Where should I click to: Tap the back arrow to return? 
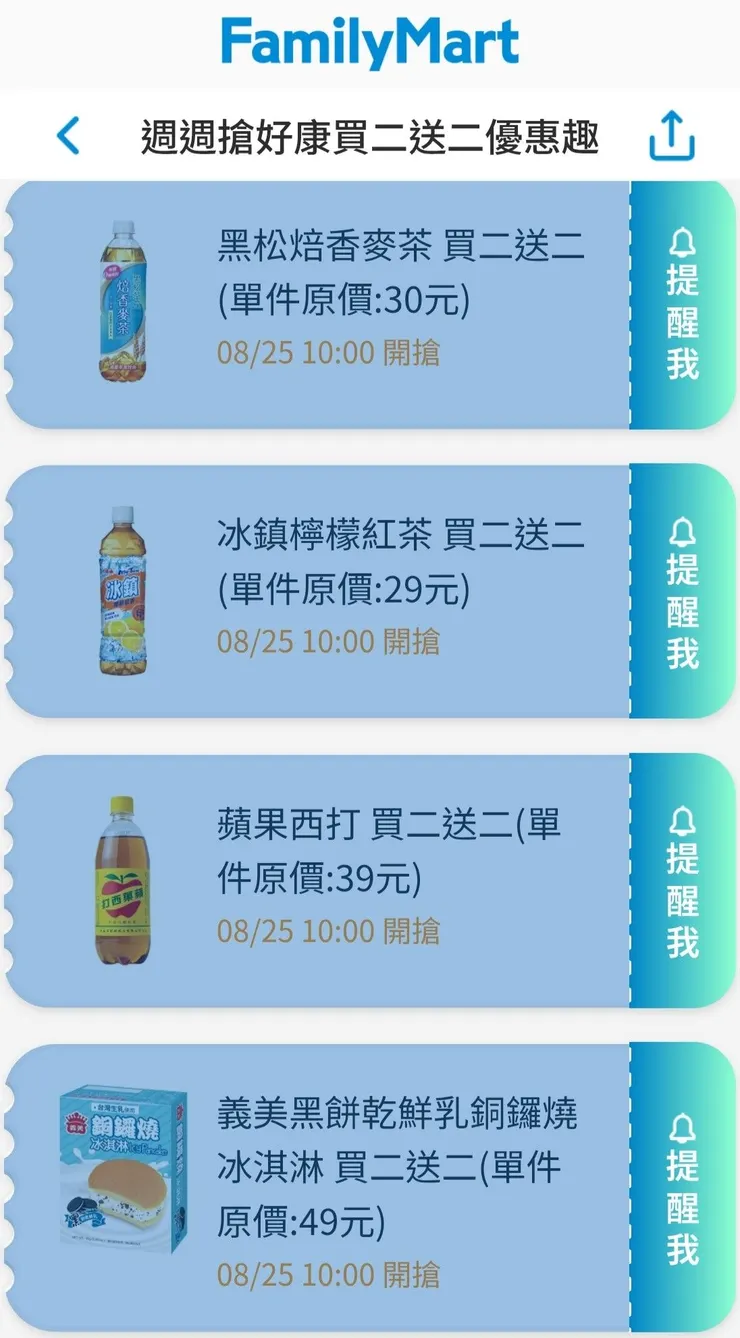(67, 136)
